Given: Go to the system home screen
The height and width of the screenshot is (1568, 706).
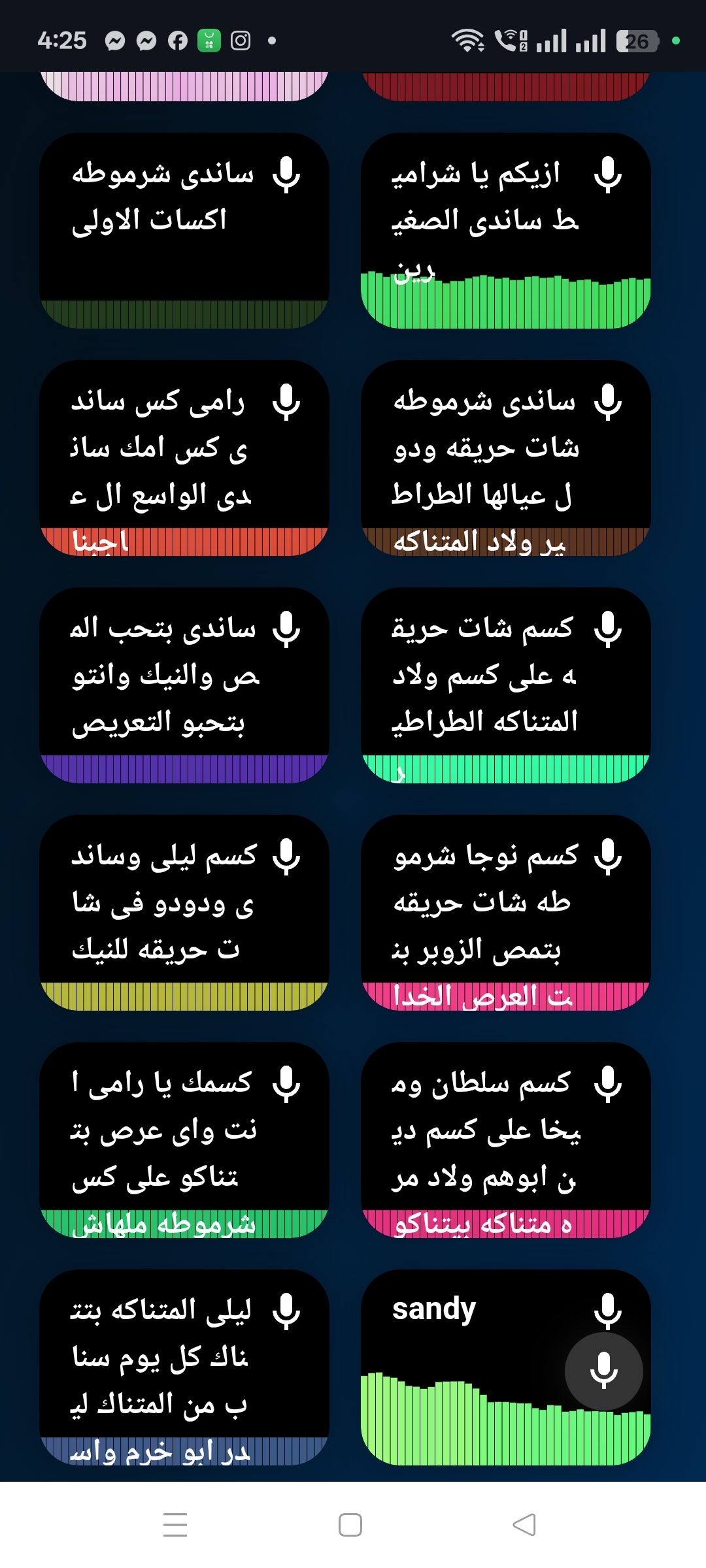Looking at the screenshot, I should pos(350,1525).
